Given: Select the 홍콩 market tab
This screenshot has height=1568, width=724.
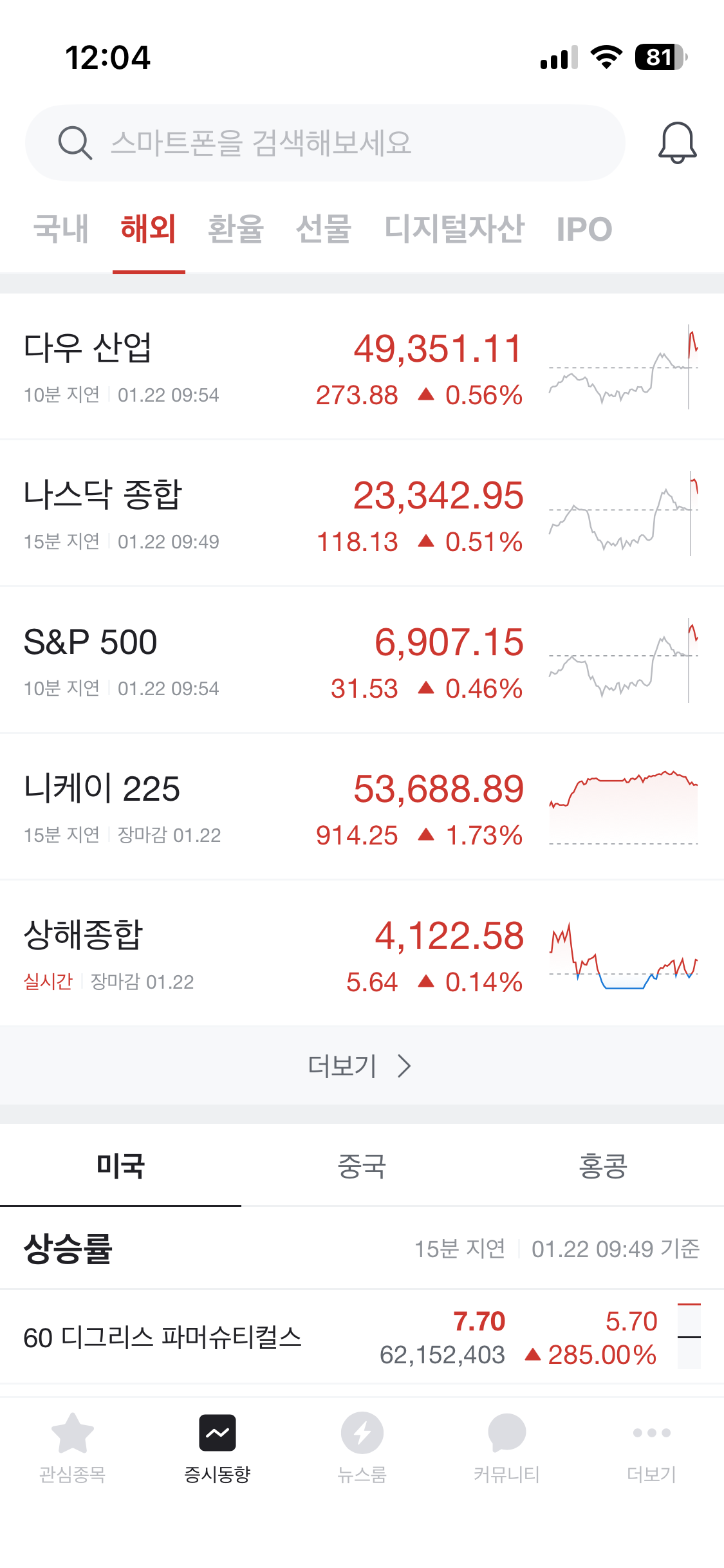Looking at the screenshot, I should coord(603,1166).
